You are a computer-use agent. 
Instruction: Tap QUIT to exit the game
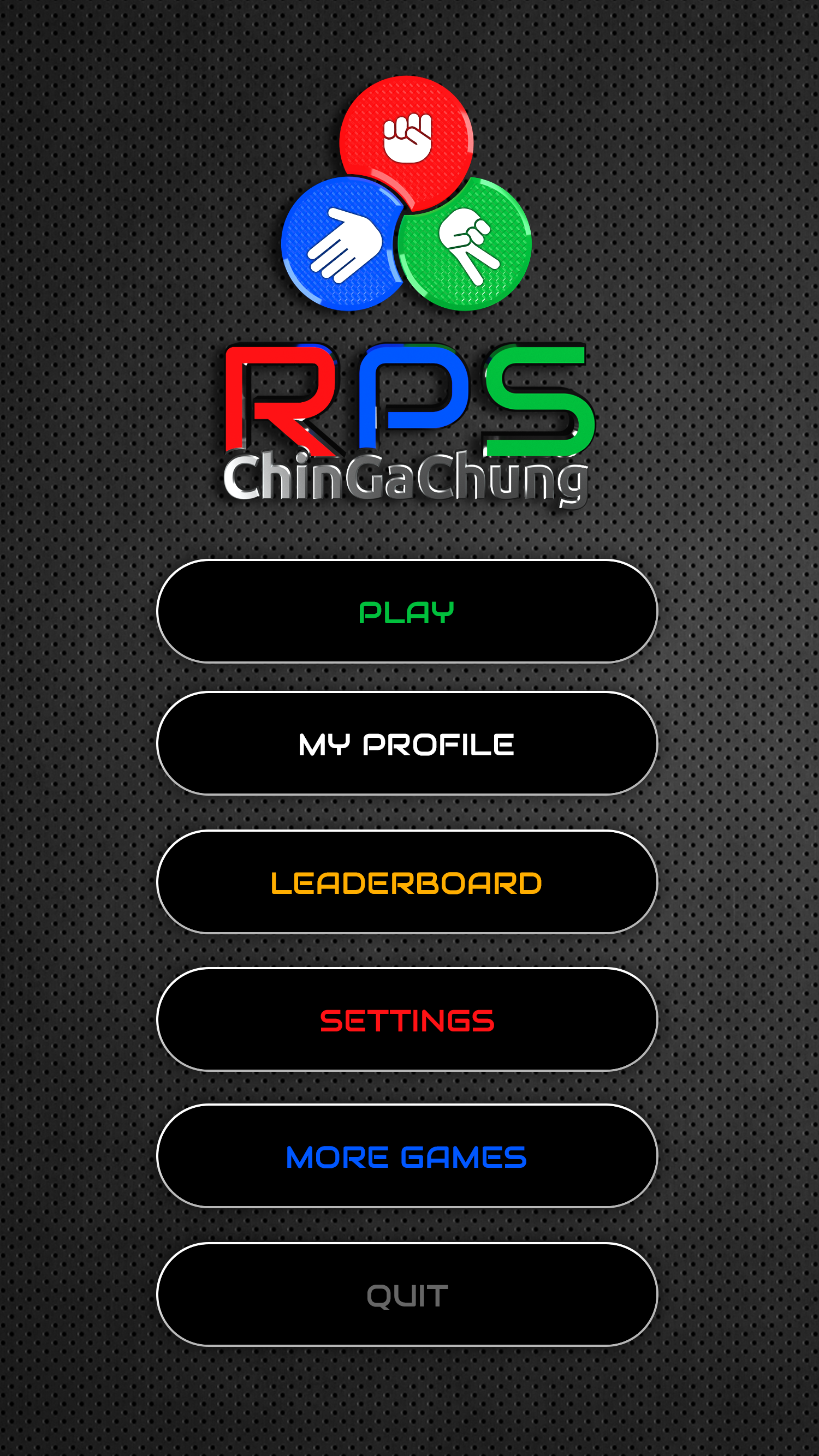(x=407, y=1294)
